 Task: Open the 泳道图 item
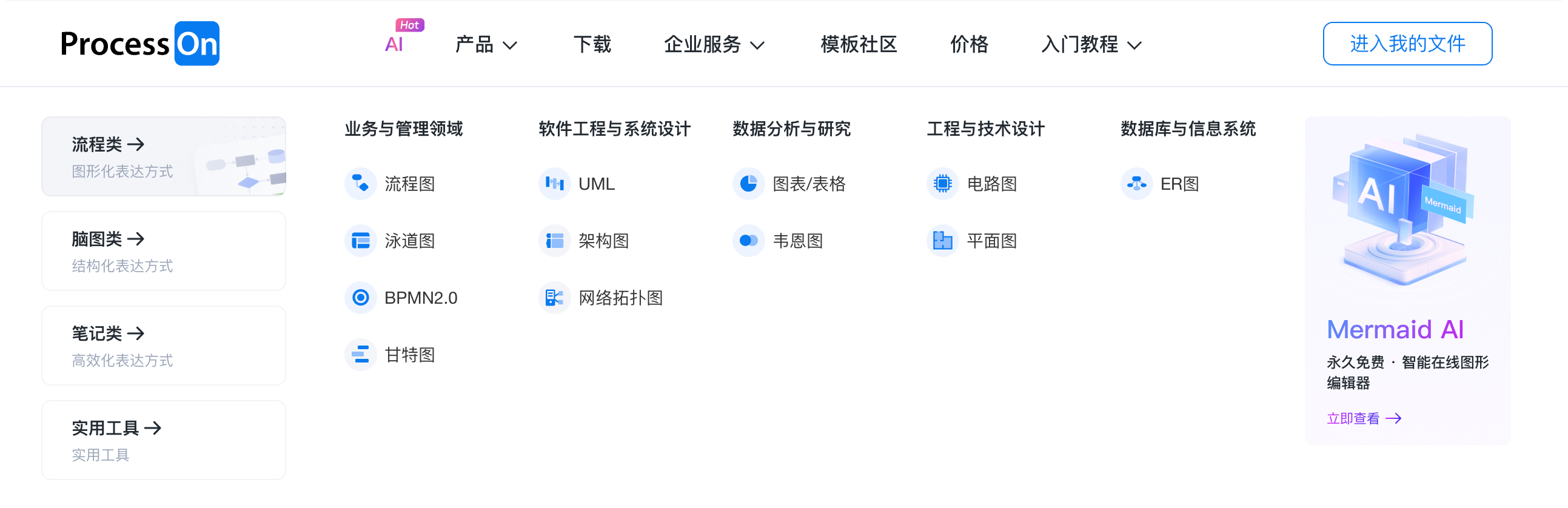tap(390, 241)
